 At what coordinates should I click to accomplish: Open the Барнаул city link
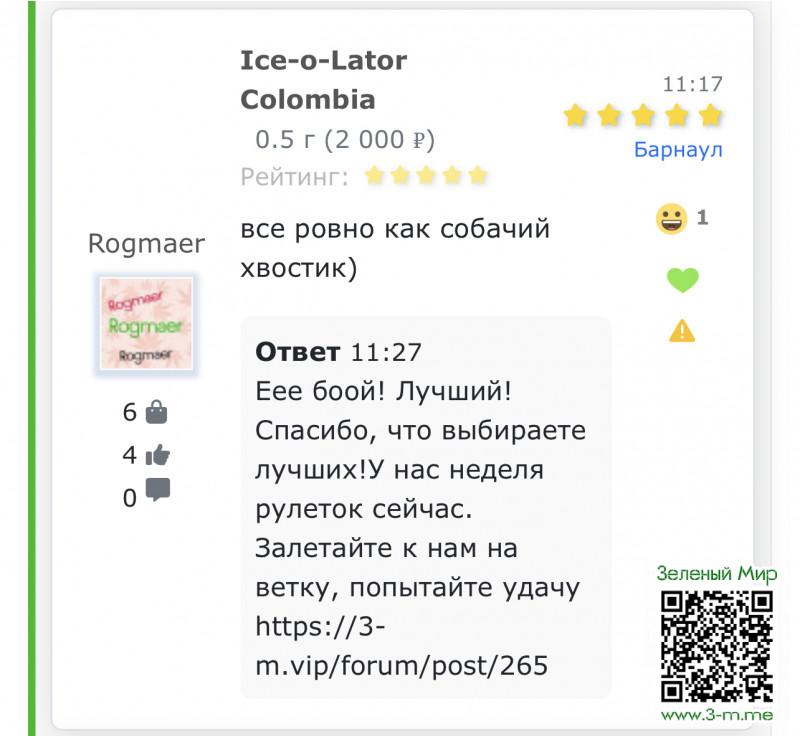click(677, 150)
